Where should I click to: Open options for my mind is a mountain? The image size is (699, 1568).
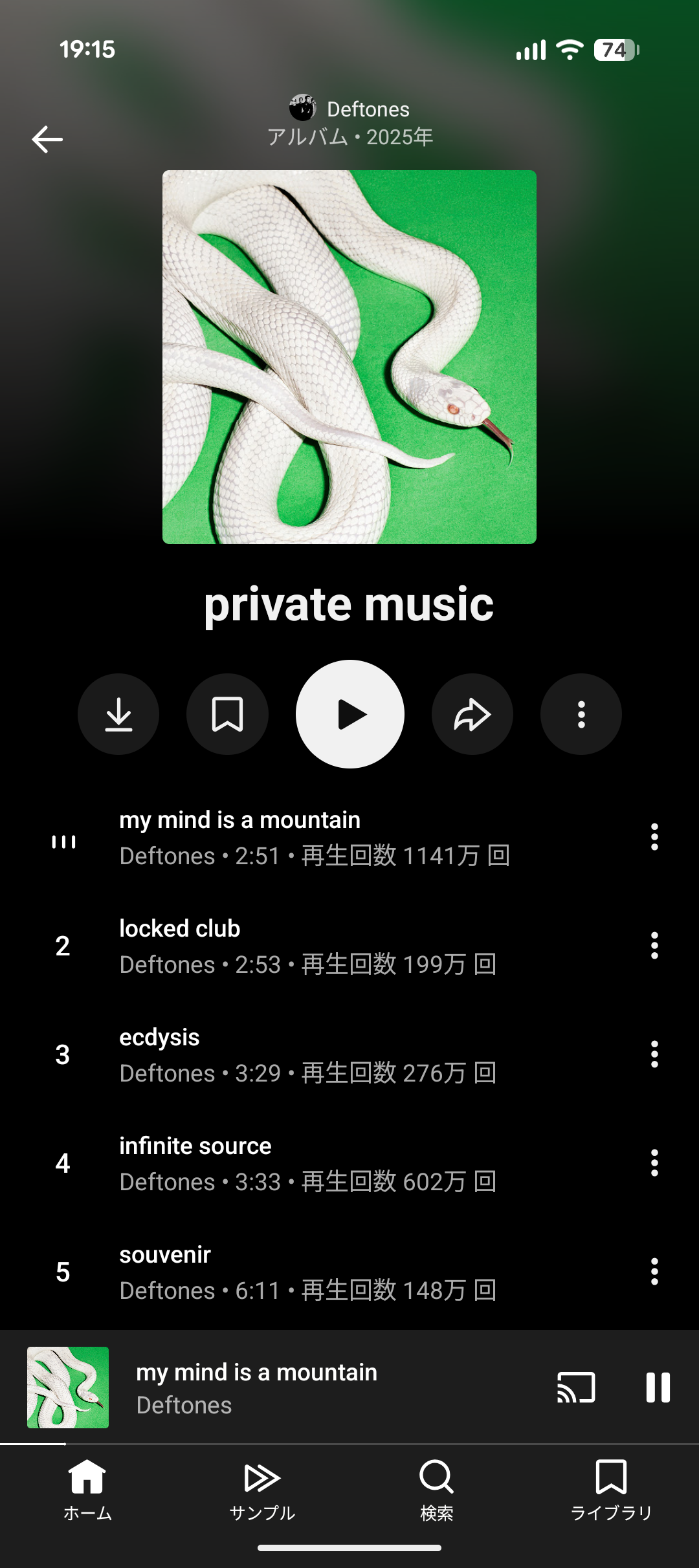coord(654,837)
